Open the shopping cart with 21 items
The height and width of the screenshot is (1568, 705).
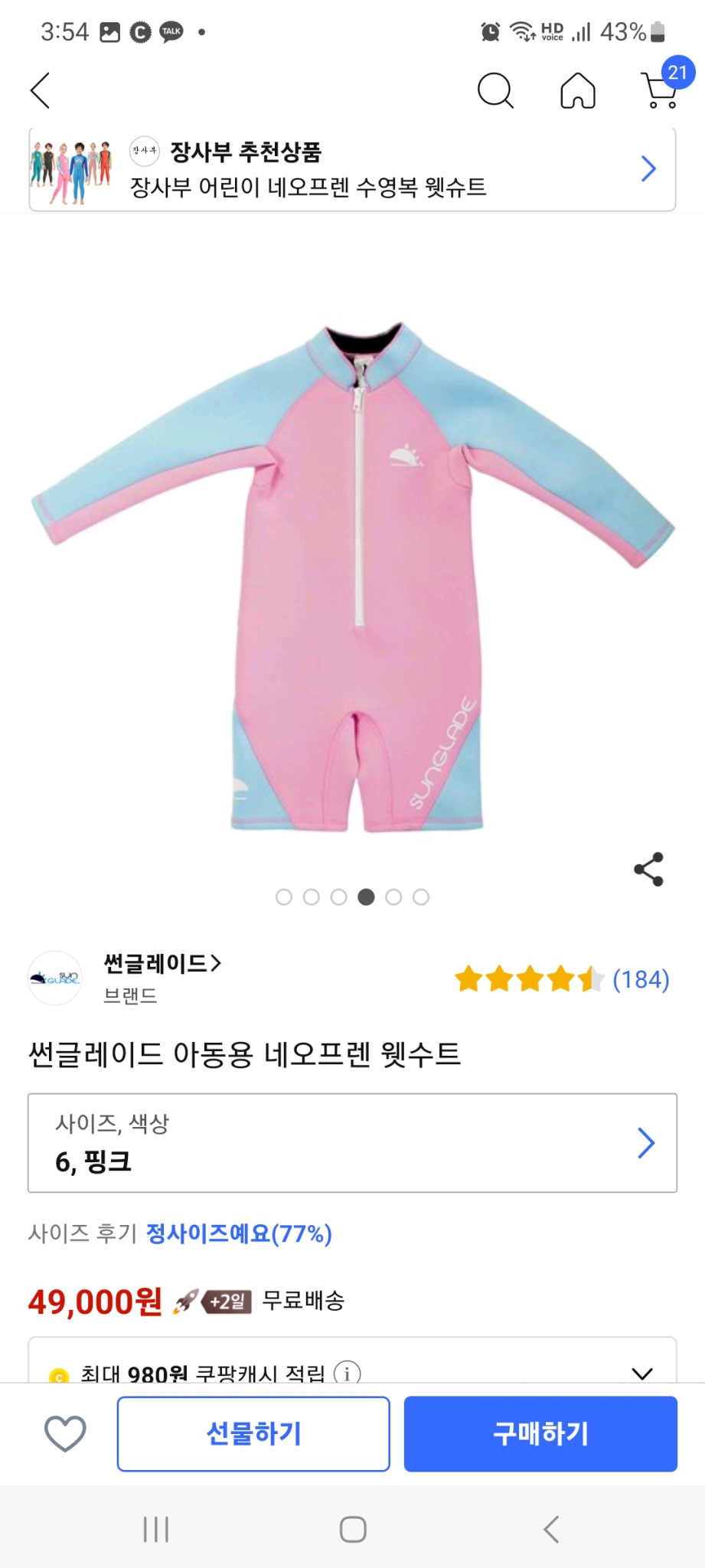coord(660,90)
